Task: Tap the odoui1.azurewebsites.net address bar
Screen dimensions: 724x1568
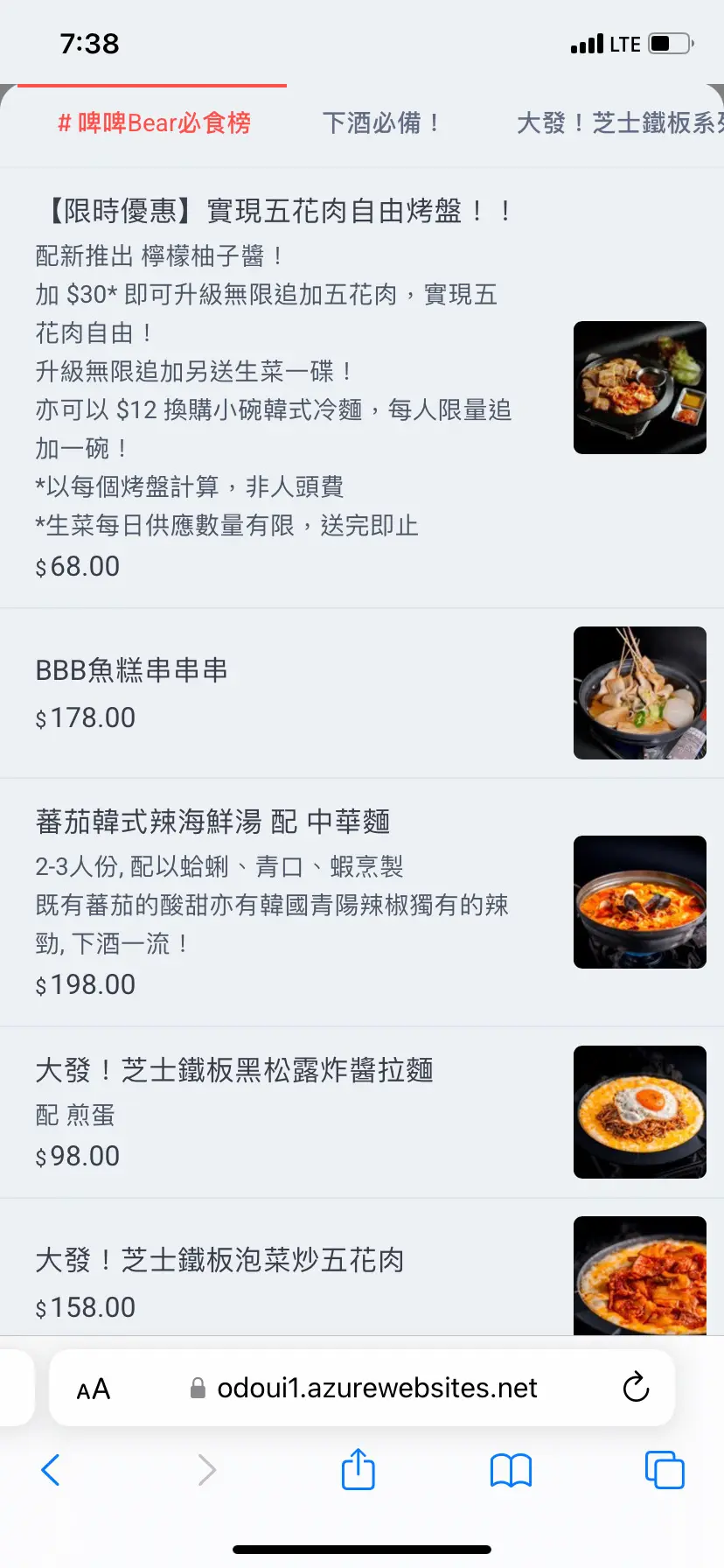Action: click(376, 1389)
